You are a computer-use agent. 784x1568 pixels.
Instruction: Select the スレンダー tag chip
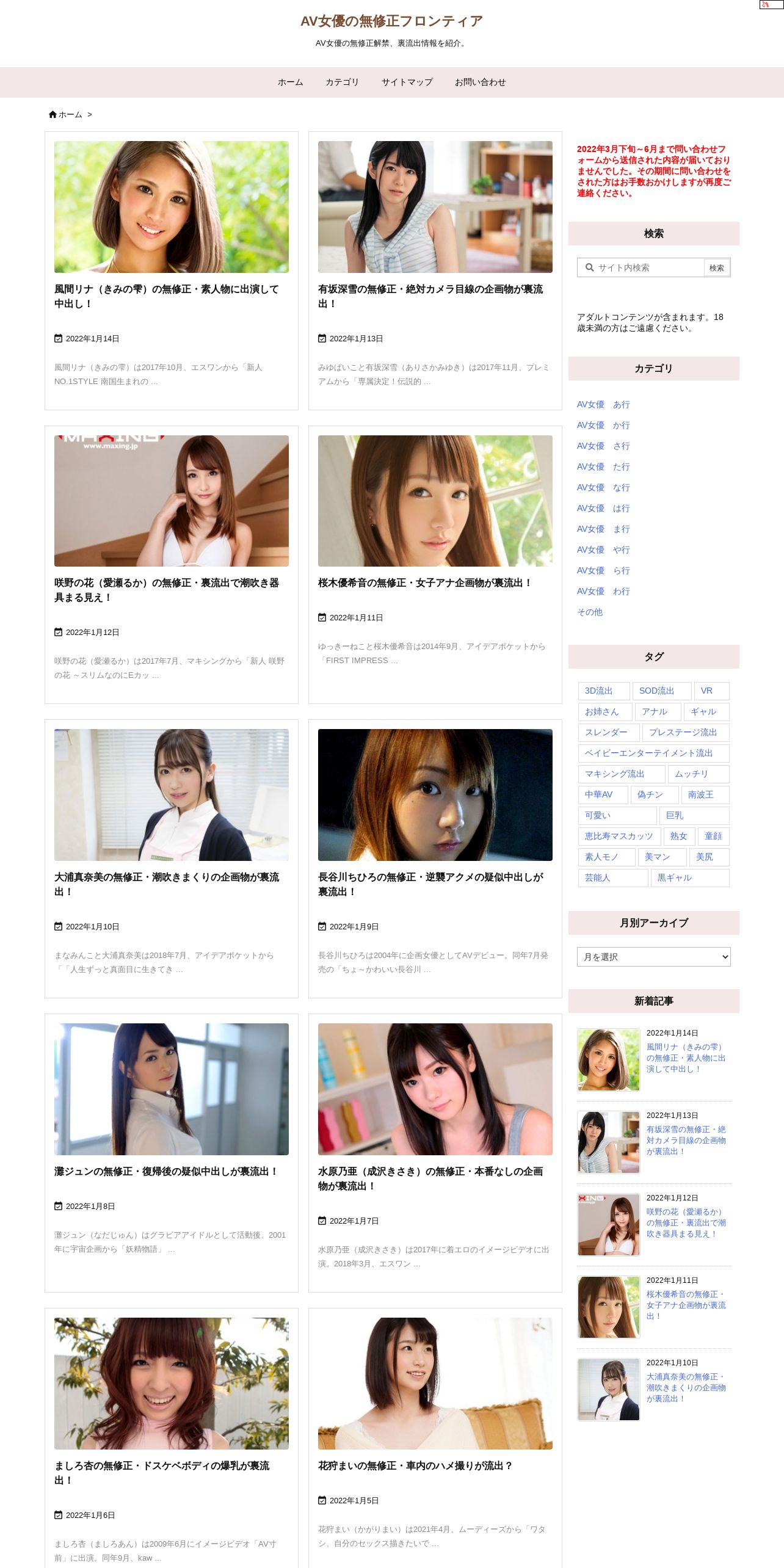[606, 732]
